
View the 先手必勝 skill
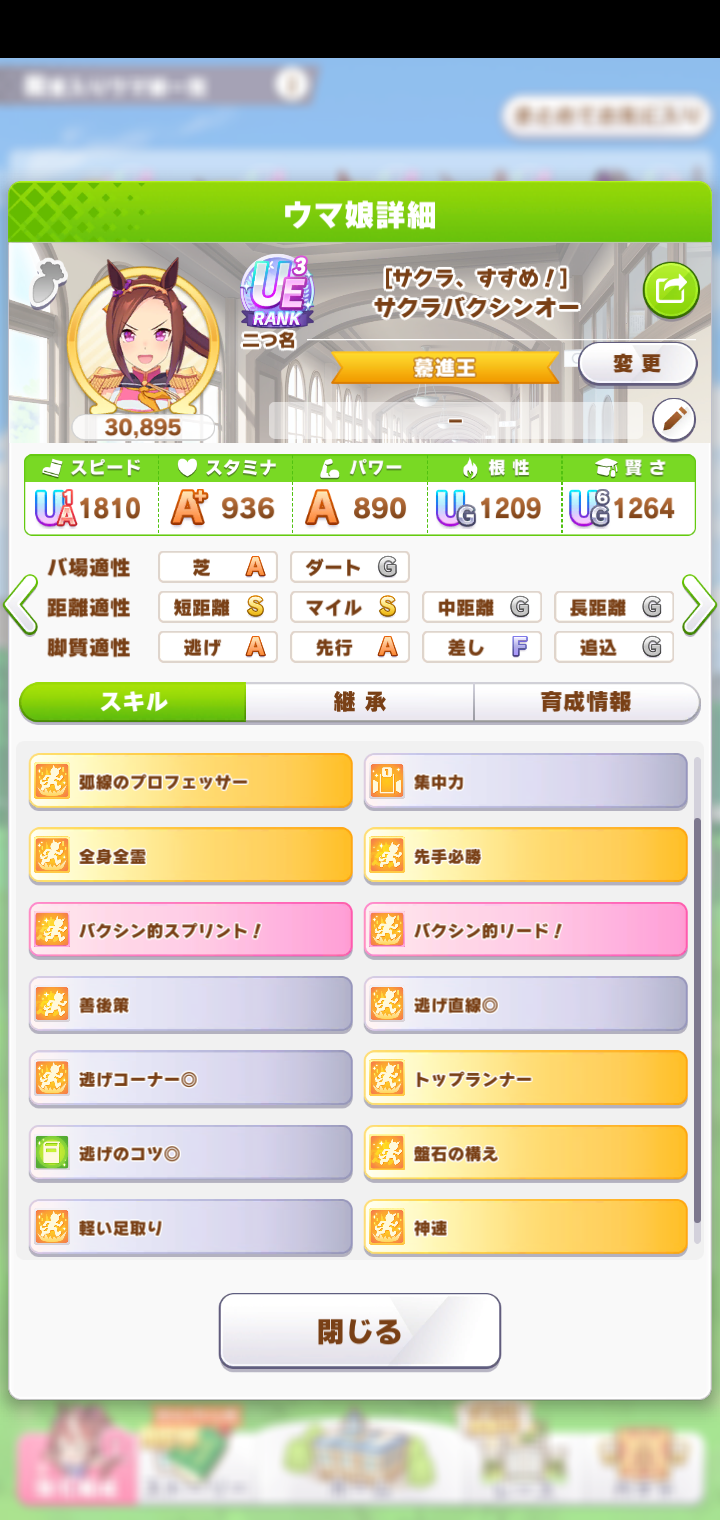[x=525, y=856]
